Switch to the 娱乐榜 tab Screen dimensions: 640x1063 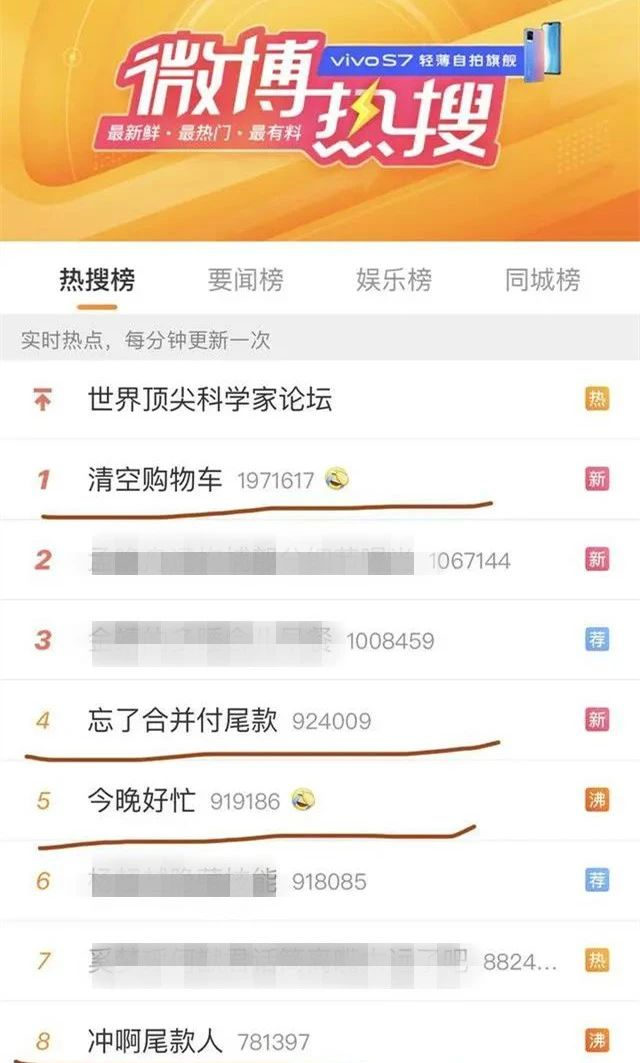click(394, 280)
